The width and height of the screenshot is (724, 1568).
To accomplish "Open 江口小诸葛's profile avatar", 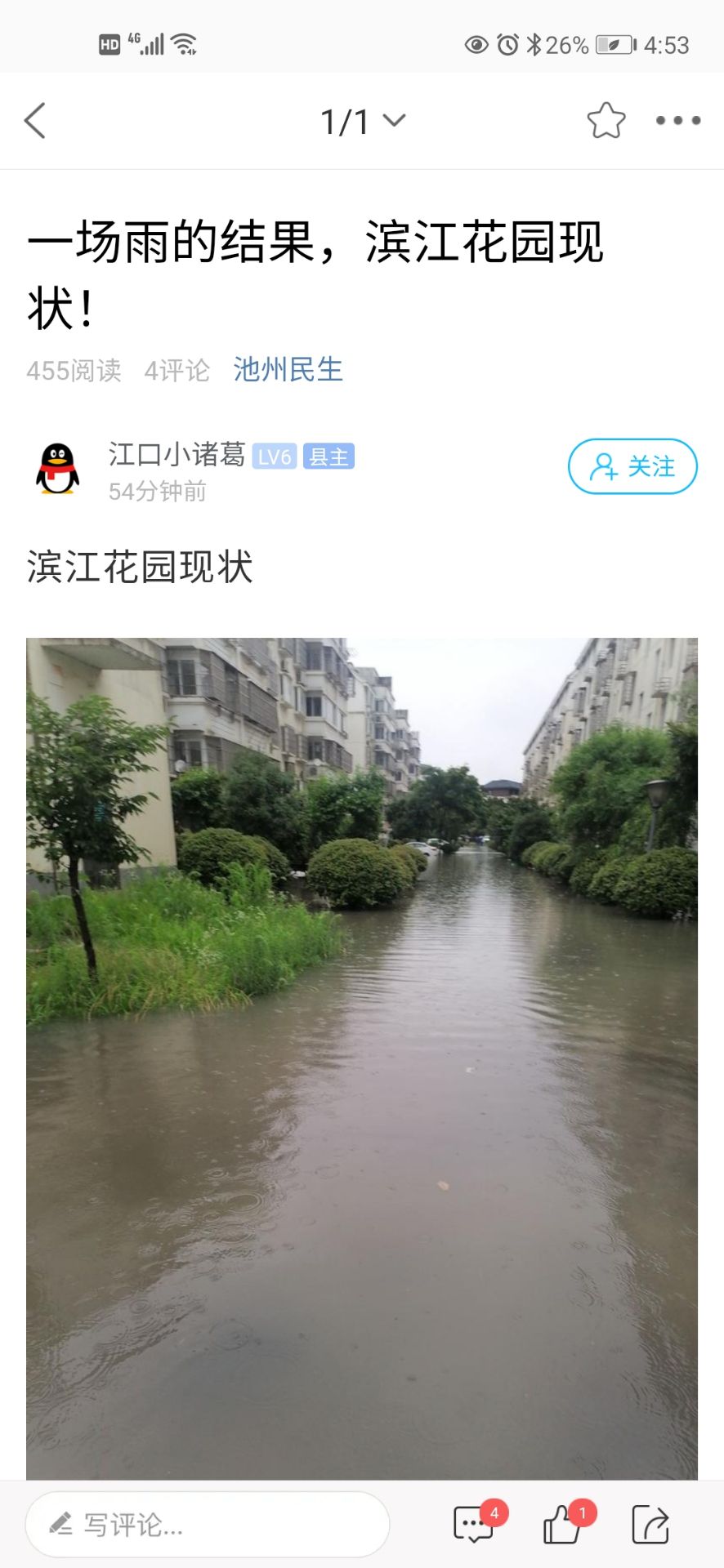I will tap(58, 469).
